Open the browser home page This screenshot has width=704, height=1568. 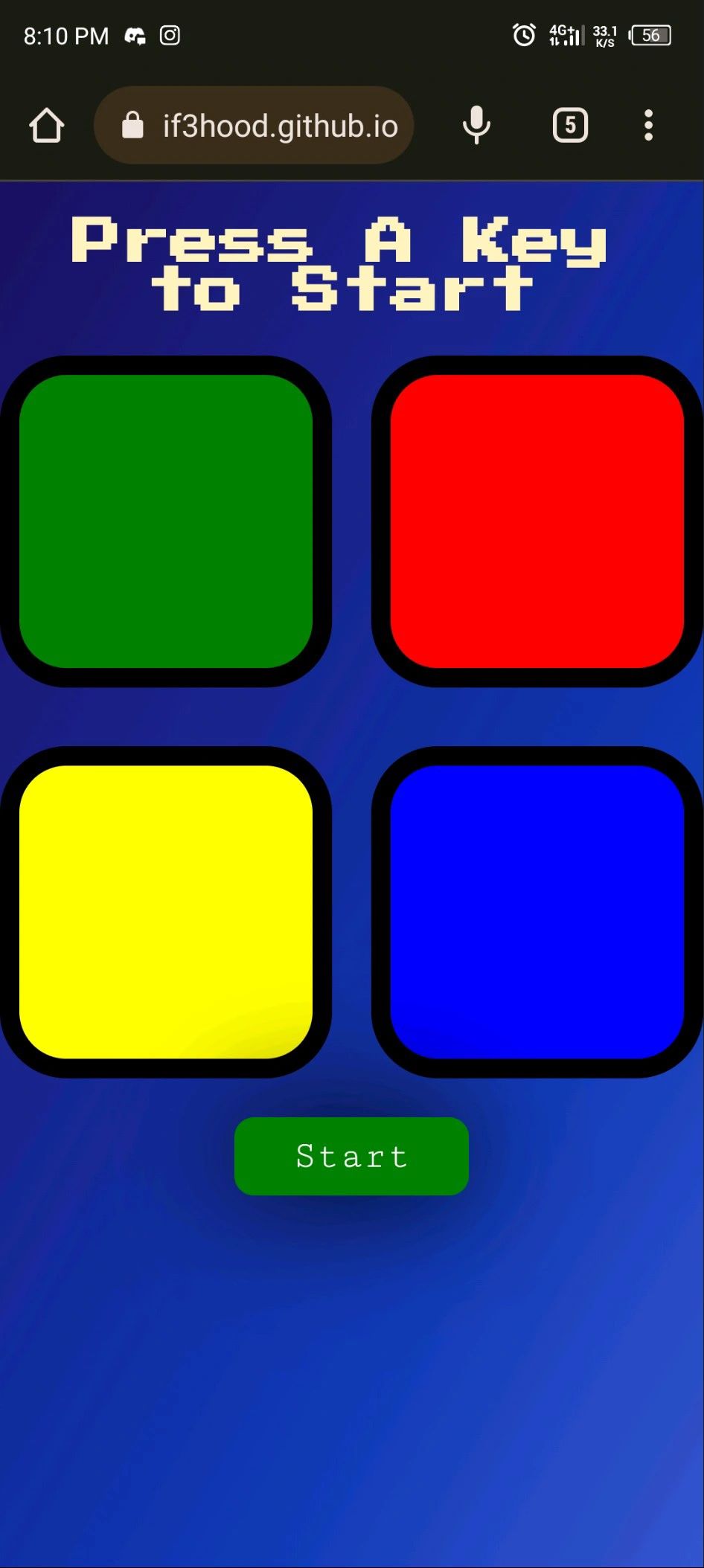coord(47,125)
